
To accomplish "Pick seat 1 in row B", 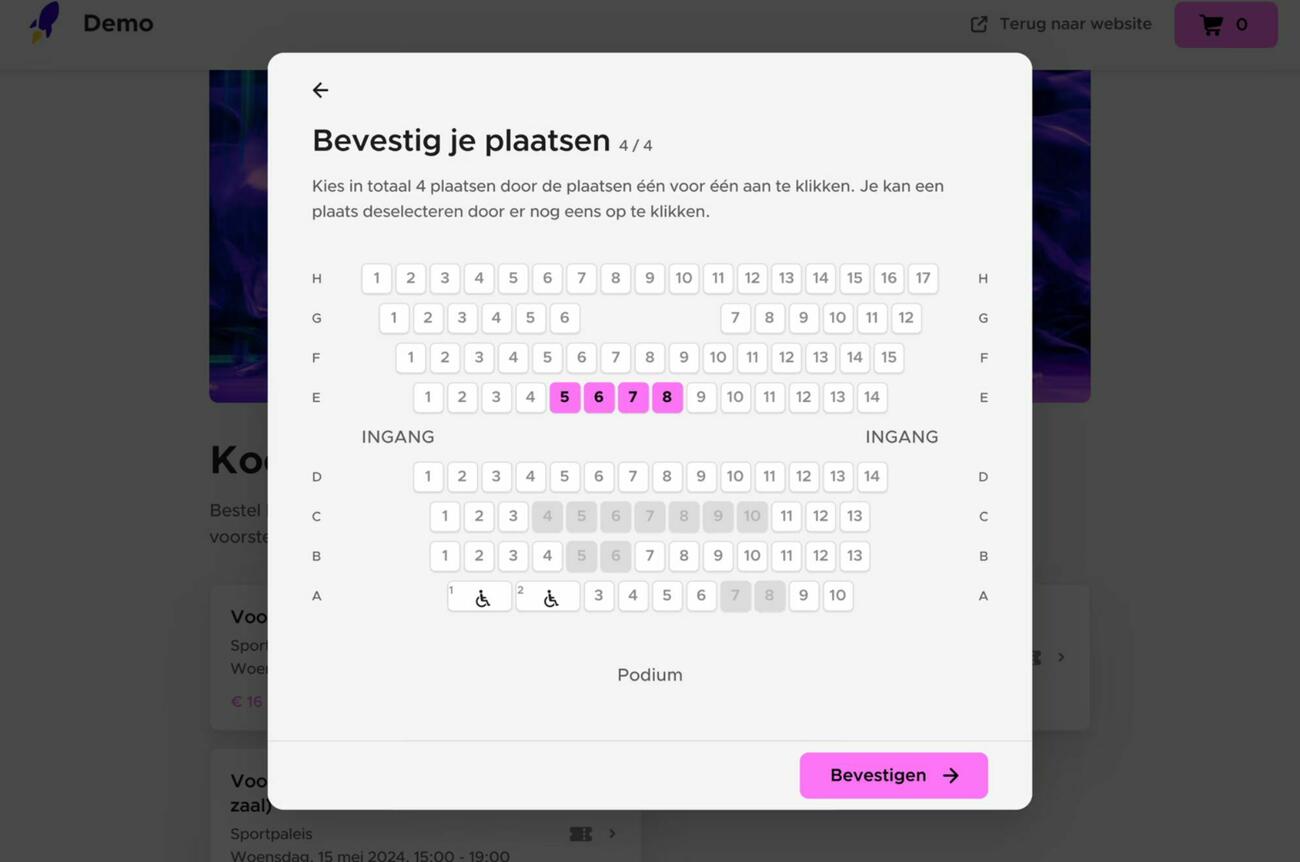I will click(444, 556).
